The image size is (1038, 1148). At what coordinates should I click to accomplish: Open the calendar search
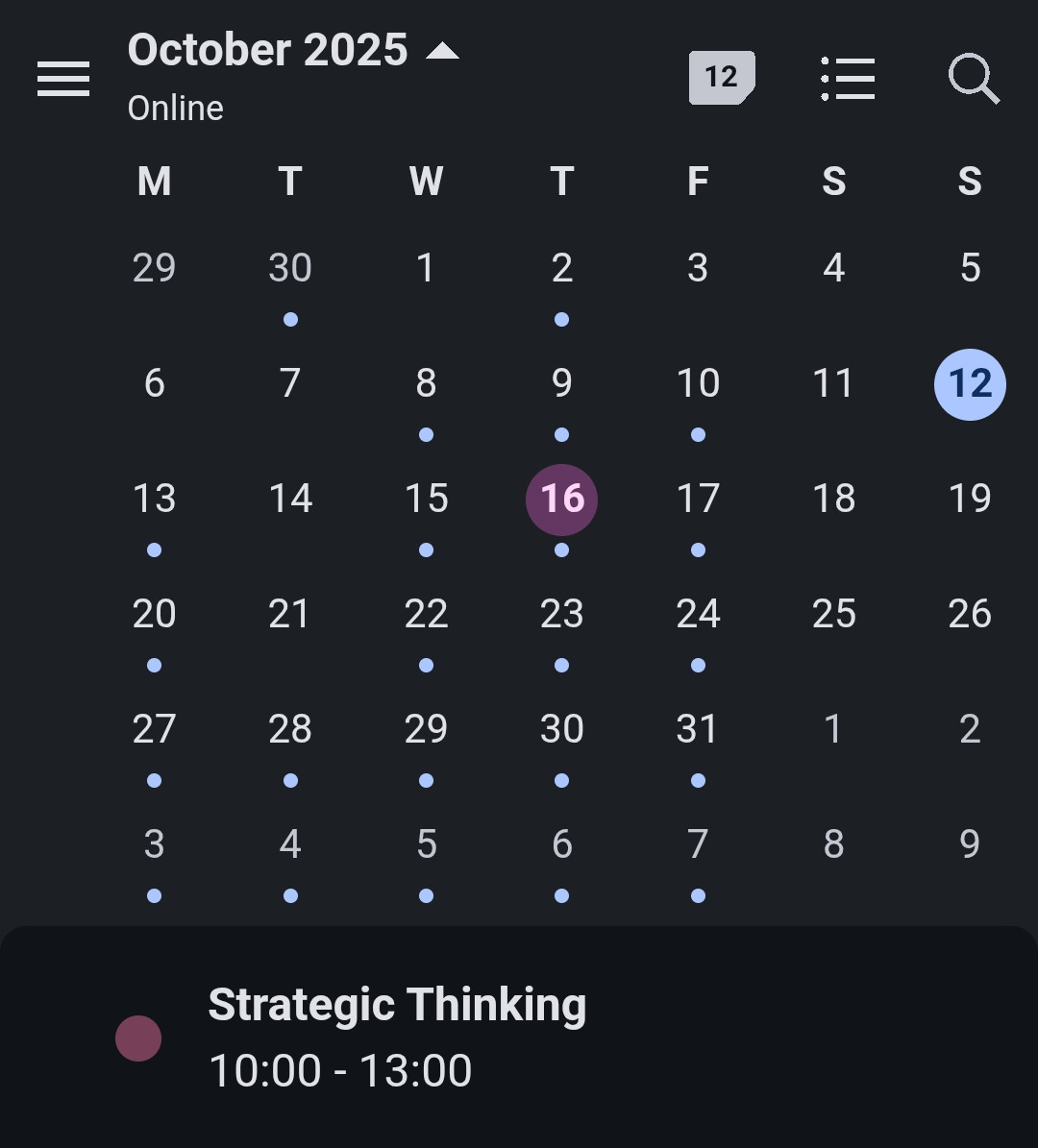[x=974, y=78]
